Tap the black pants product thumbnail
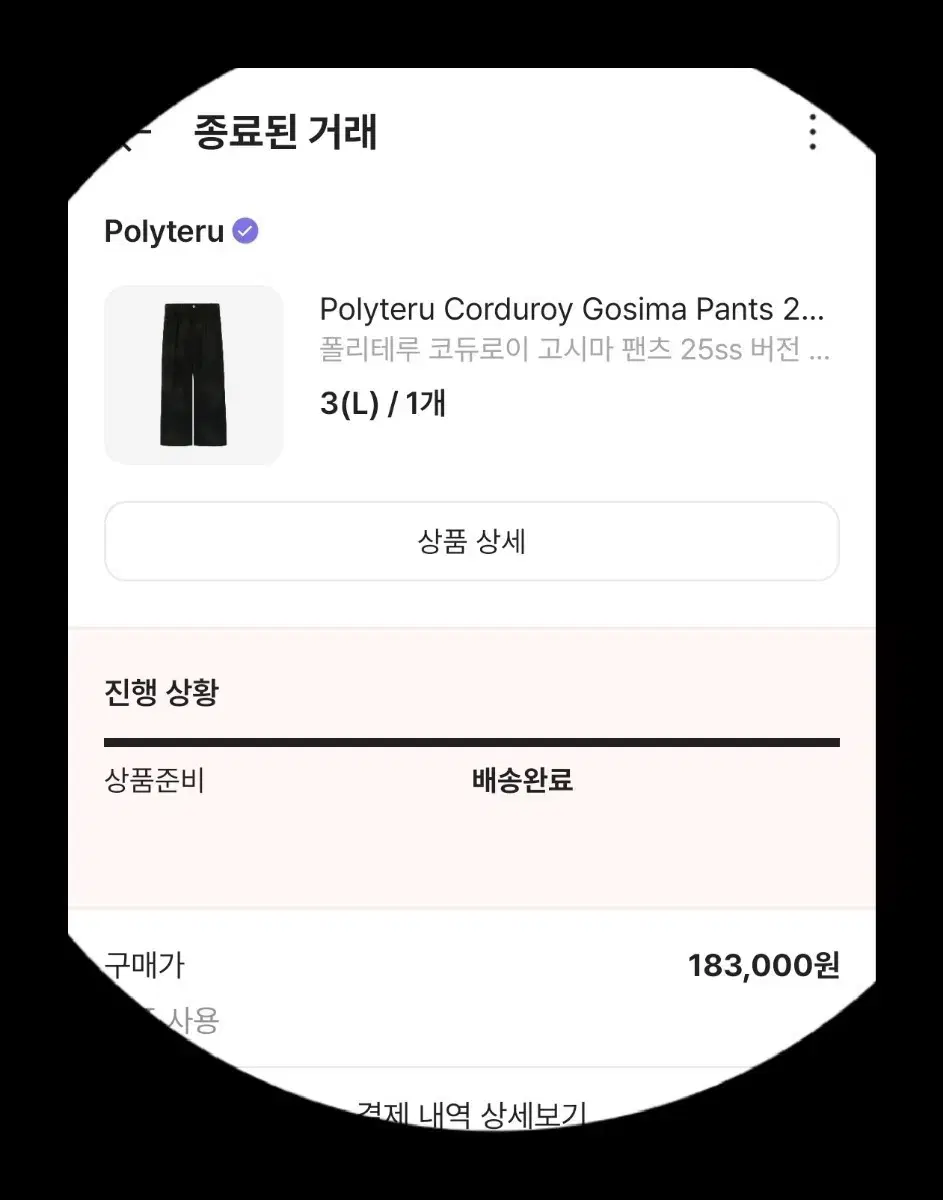This screenshot has width=943, height=1200. pyautogui.click(x=192, y=375)
